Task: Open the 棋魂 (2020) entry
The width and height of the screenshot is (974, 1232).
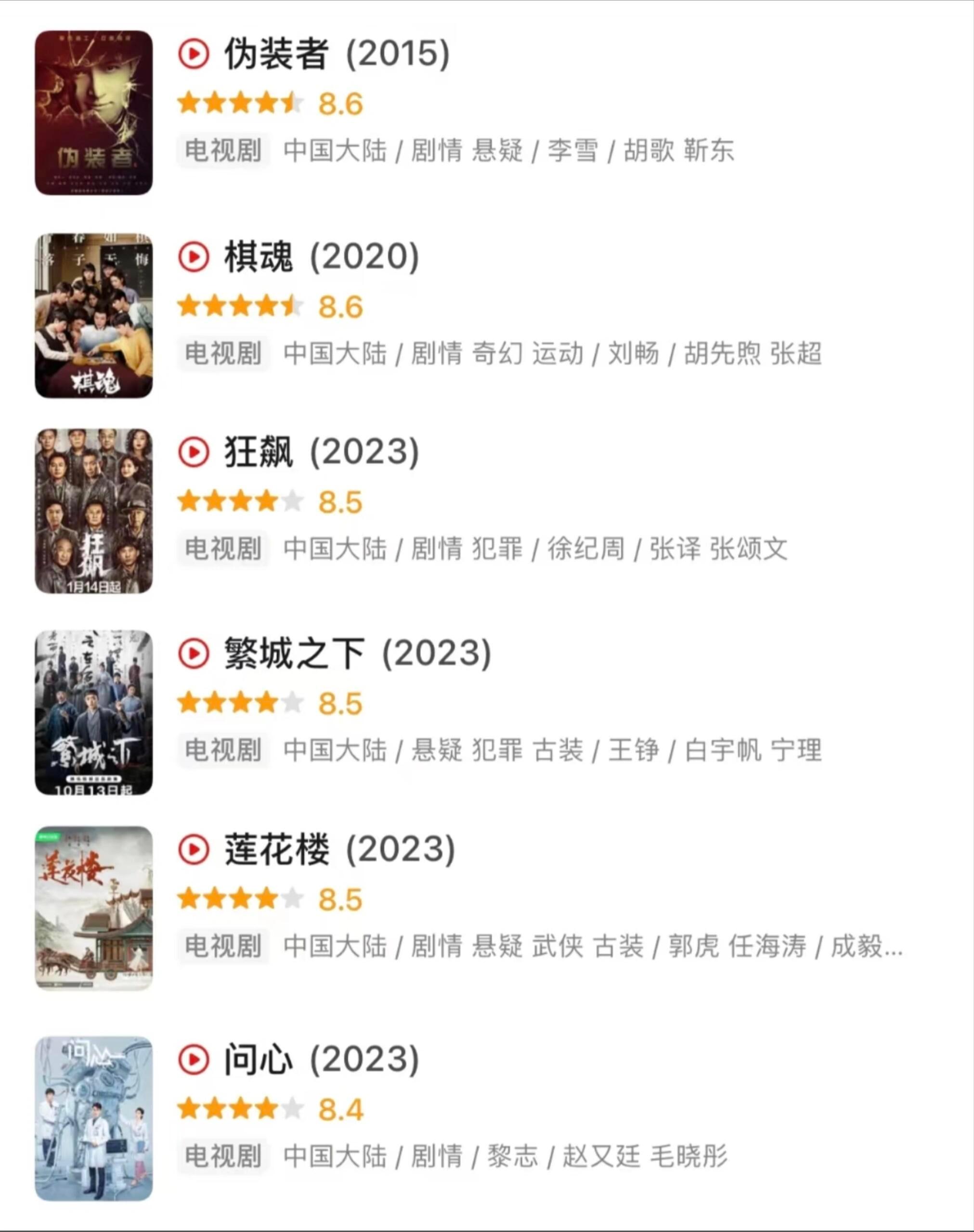Action: (x=487, y=315)
